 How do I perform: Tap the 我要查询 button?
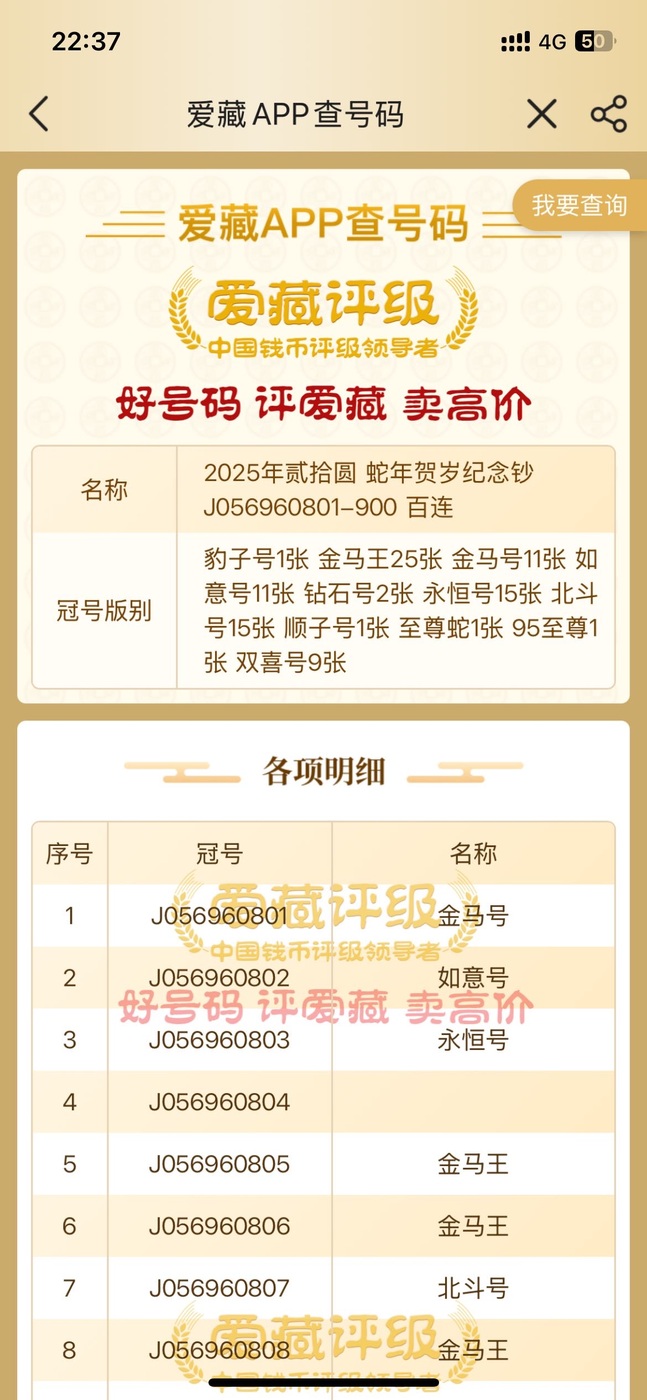pyautogui.click(x=580, y=206)
